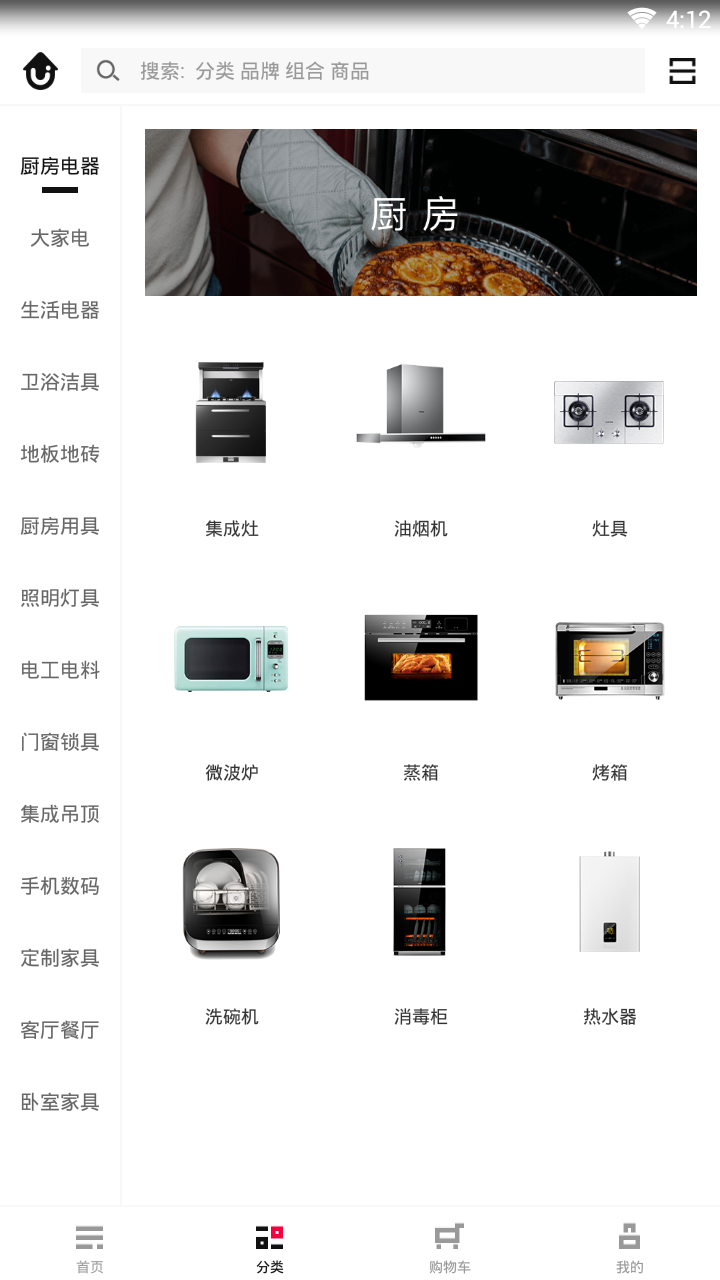Select the 大家电 category
This screenshot has width=720, height=1280.
point(60,238)
